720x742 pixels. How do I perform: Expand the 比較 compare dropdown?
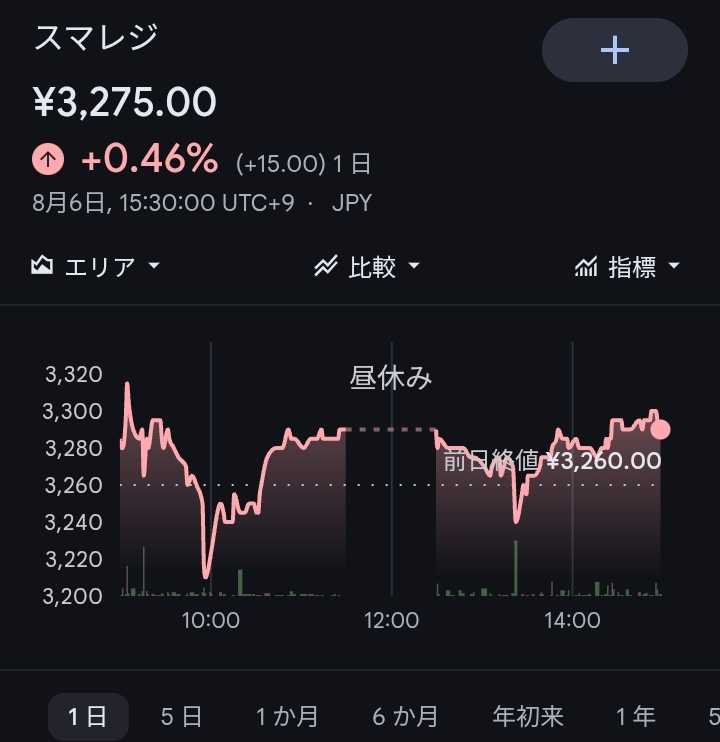pos(367,266)
